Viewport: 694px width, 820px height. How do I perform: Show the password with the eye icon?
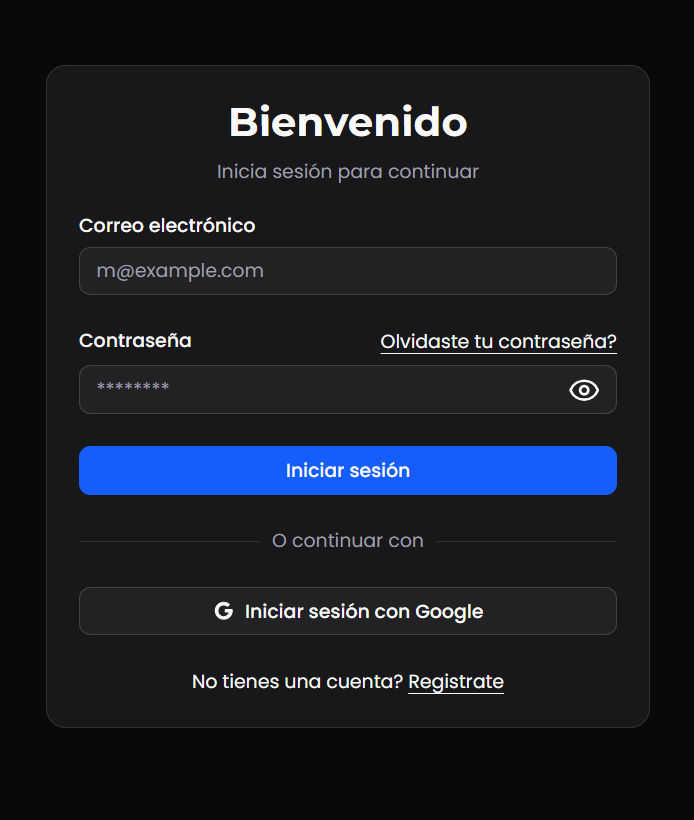[584, 390]
